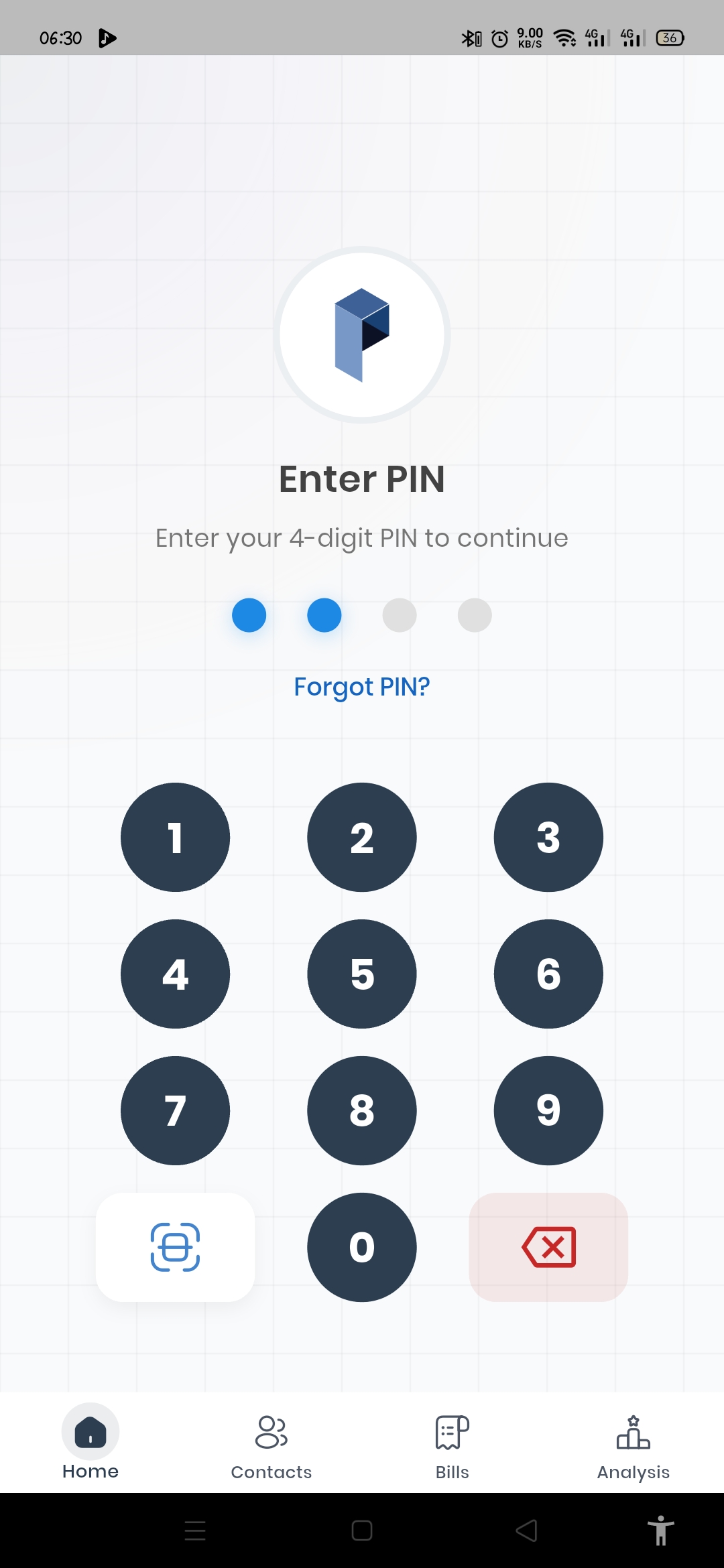Enter digit 2 on the keypad
724x1568 pixels.
[362, 837]
